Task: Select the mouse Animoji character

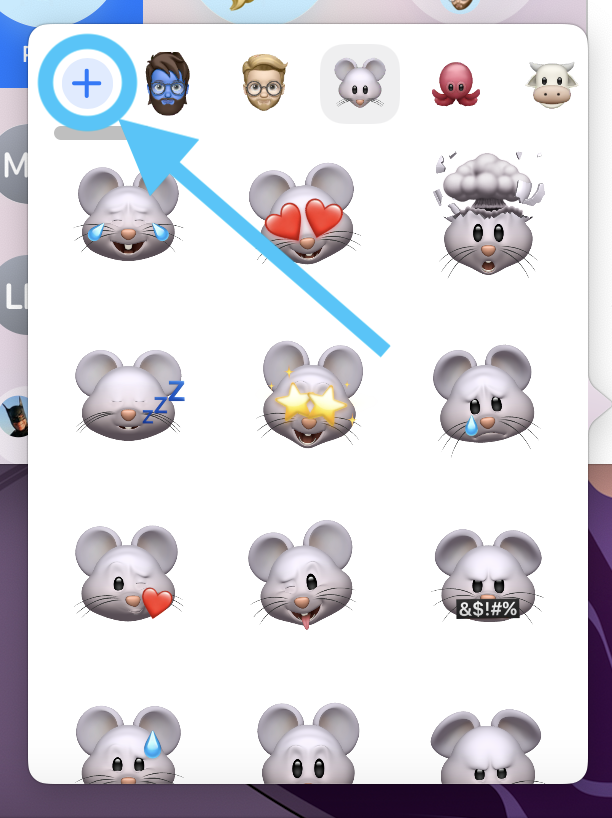Action: click(x=359, y=84)
